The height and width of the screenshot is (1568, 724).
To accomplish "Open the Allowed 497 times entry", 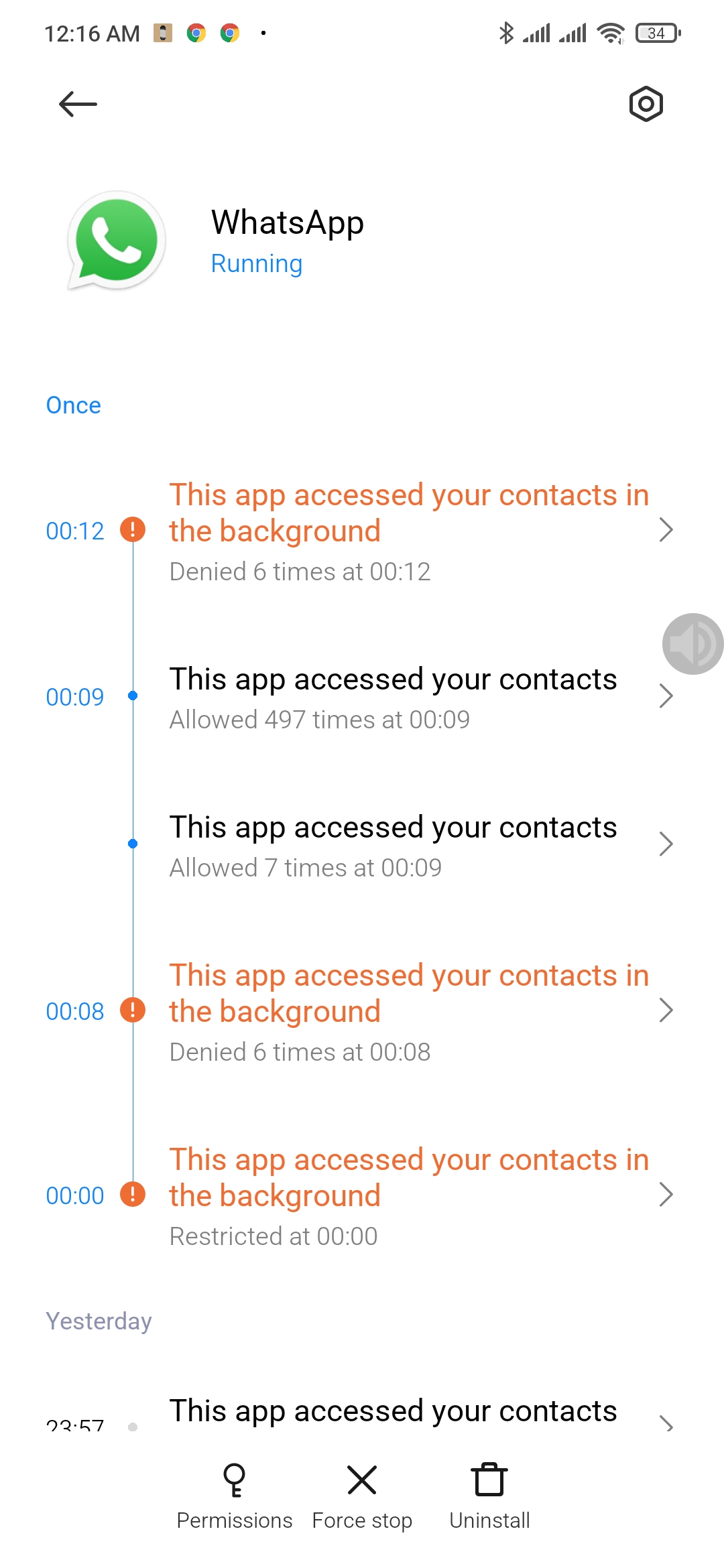I will point(362,698).
